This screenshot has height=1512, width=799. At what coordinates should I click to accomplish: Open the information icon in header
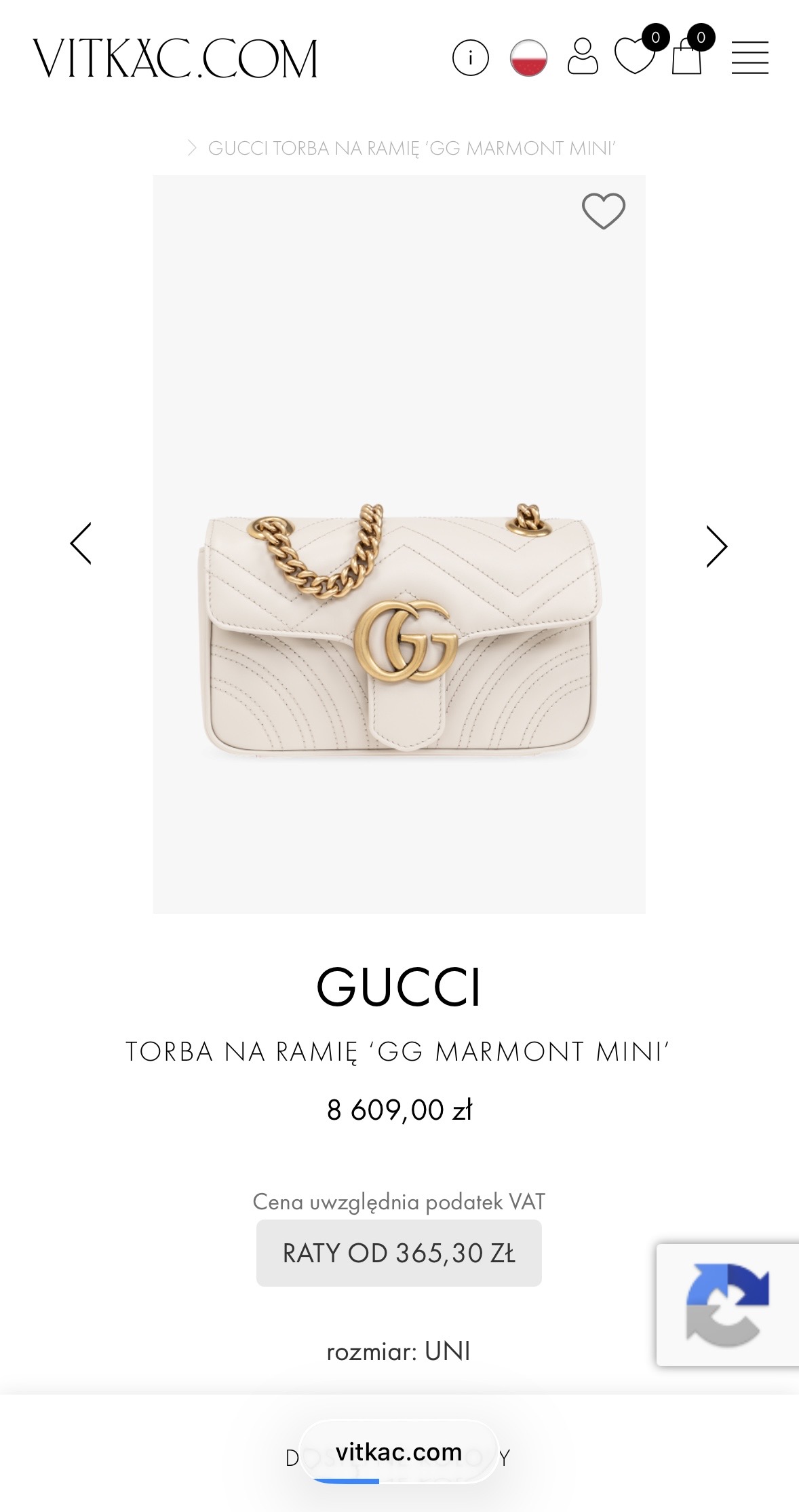[471, 58]
